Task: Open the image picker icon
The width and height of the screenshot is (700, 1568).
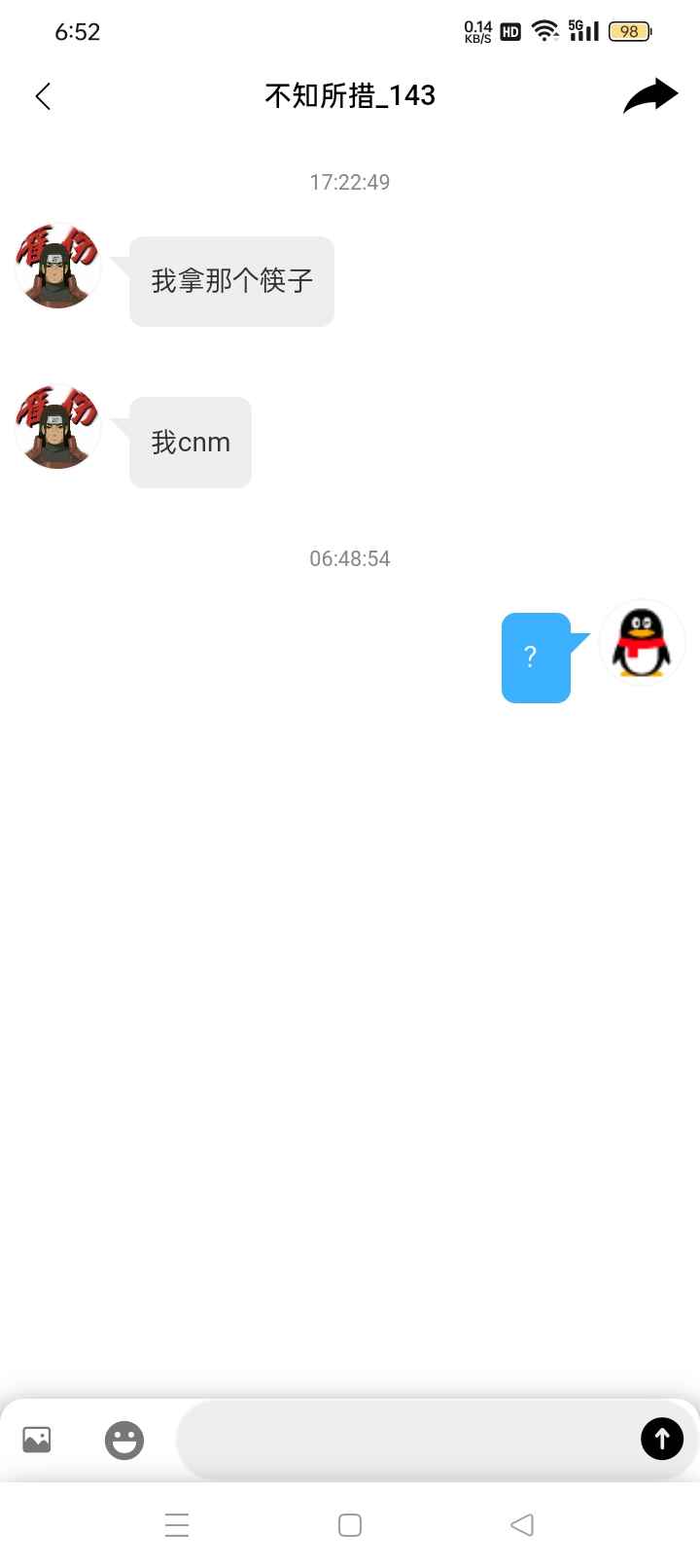Action: click(37, 1439)
